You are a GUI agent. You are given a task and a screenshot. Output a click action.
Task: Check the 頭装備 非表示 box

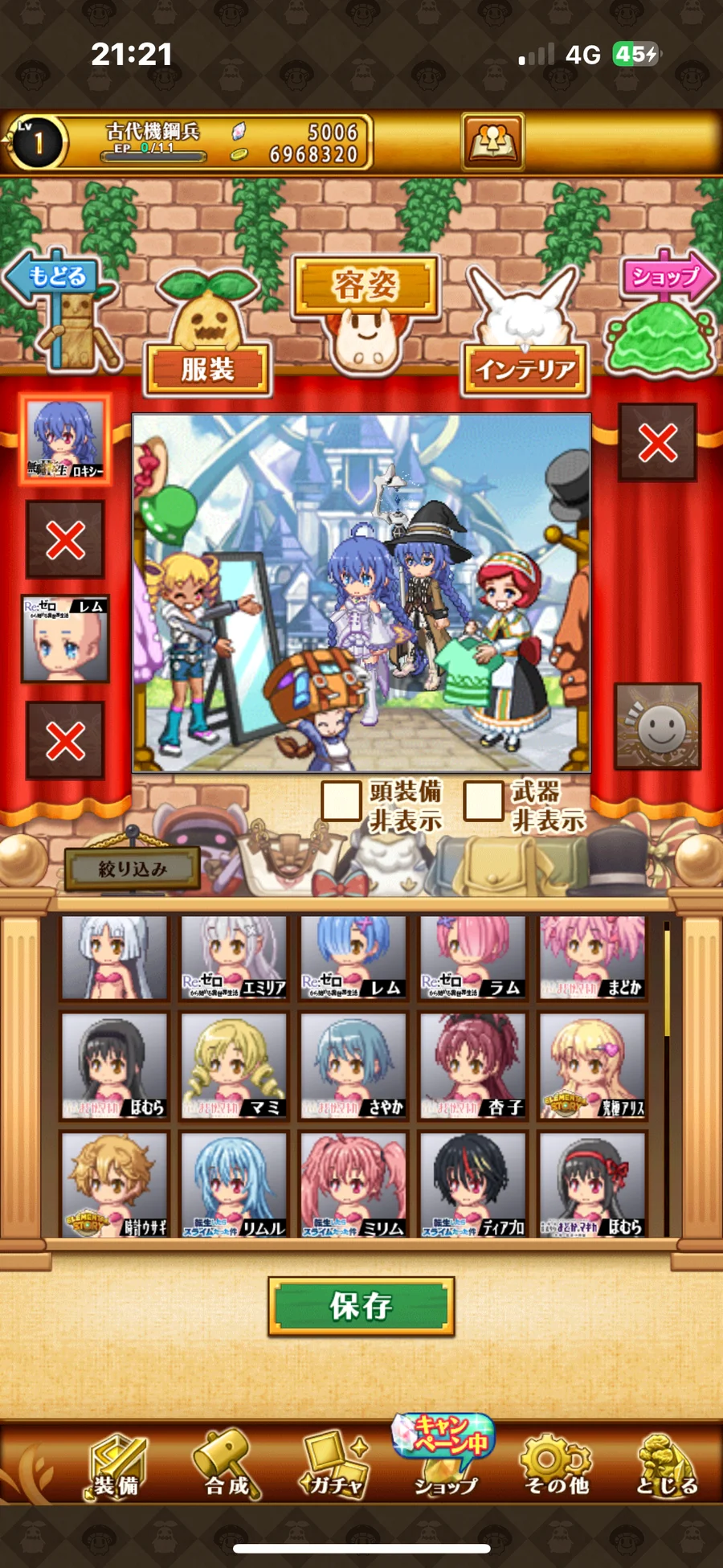tap(341, 800)
